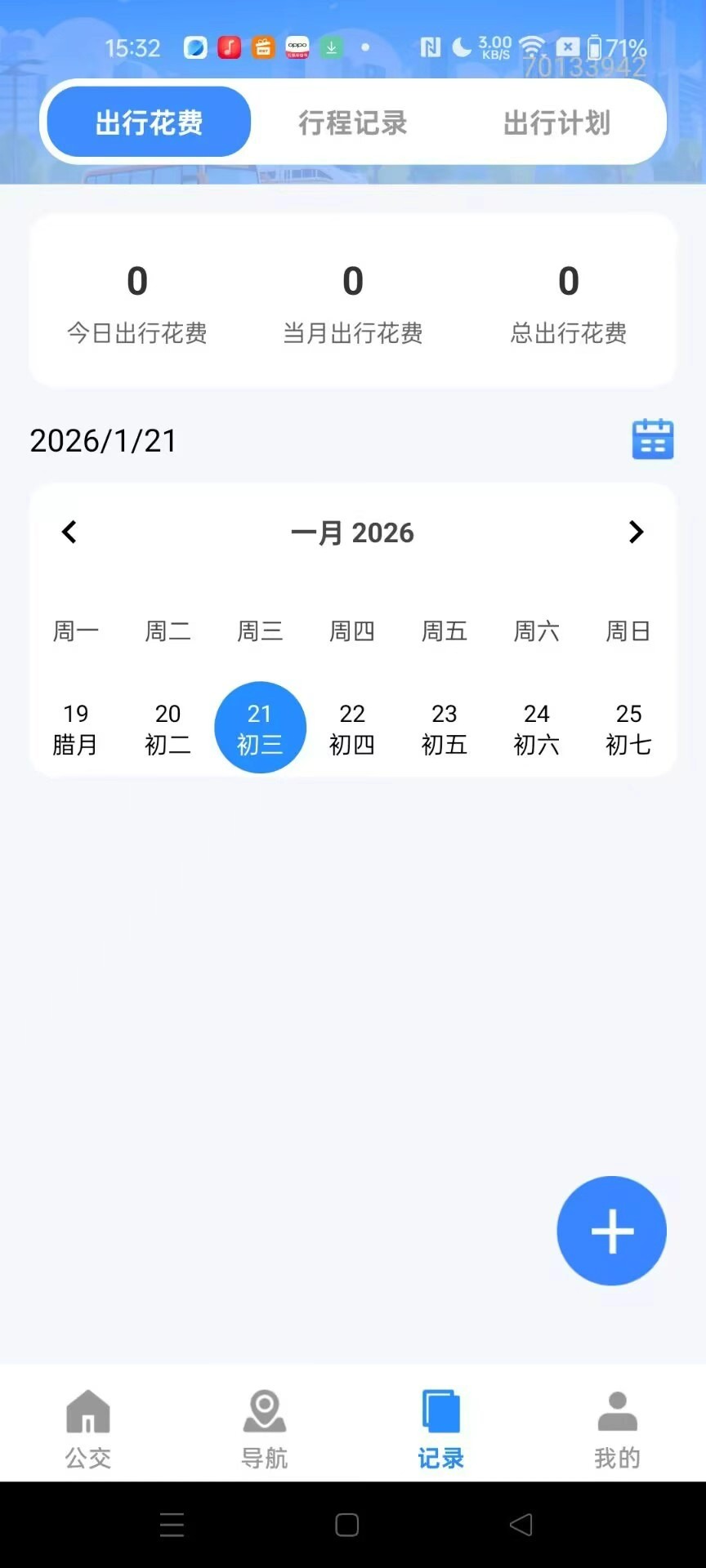Select date 23 初五

445,728
